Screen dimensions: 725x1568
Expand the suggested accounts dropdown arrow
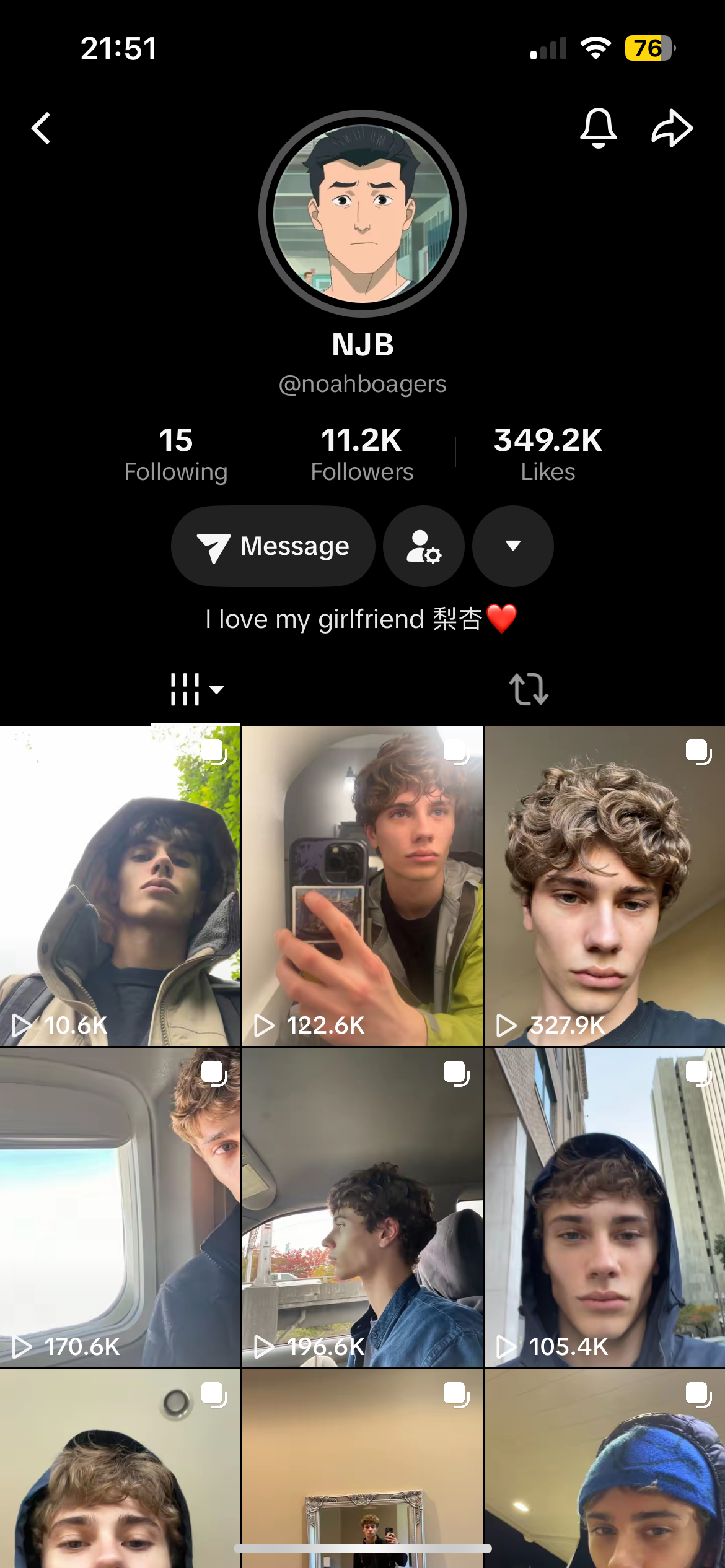tap(512, 546)
